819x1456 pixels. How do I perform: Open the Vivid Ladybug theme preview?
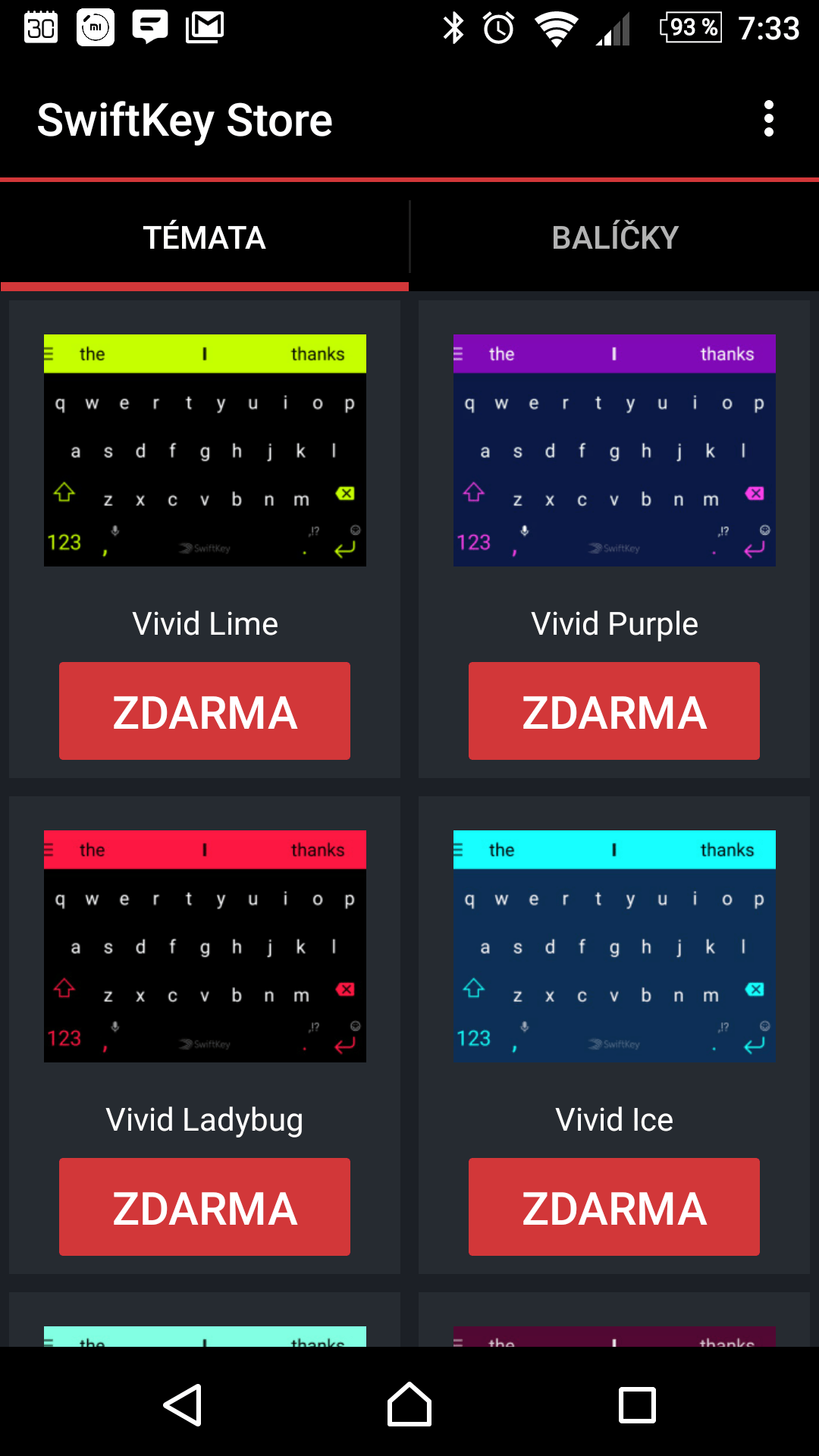[x=205, y=946]
